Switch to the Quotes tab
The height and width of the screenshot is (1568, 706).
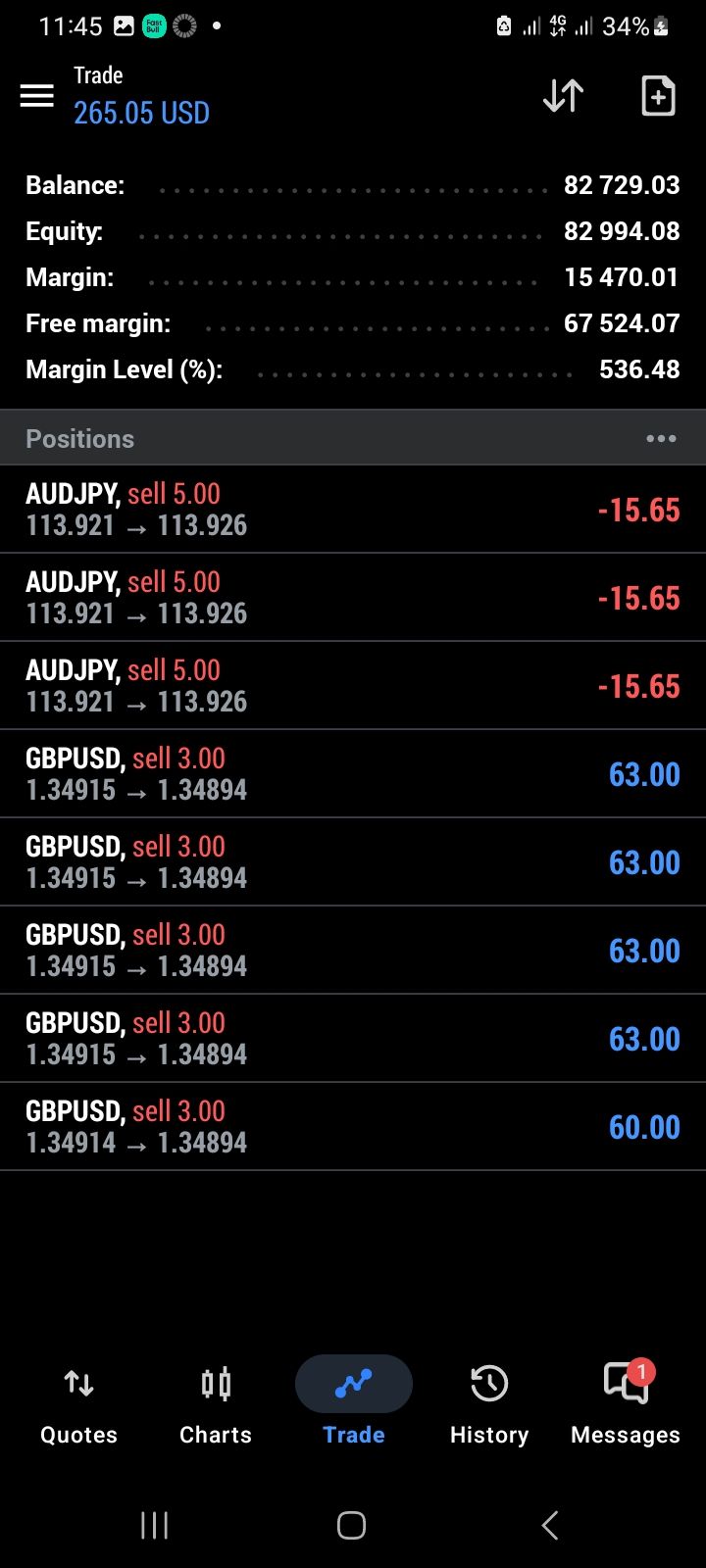click(x=78, y=1403)
